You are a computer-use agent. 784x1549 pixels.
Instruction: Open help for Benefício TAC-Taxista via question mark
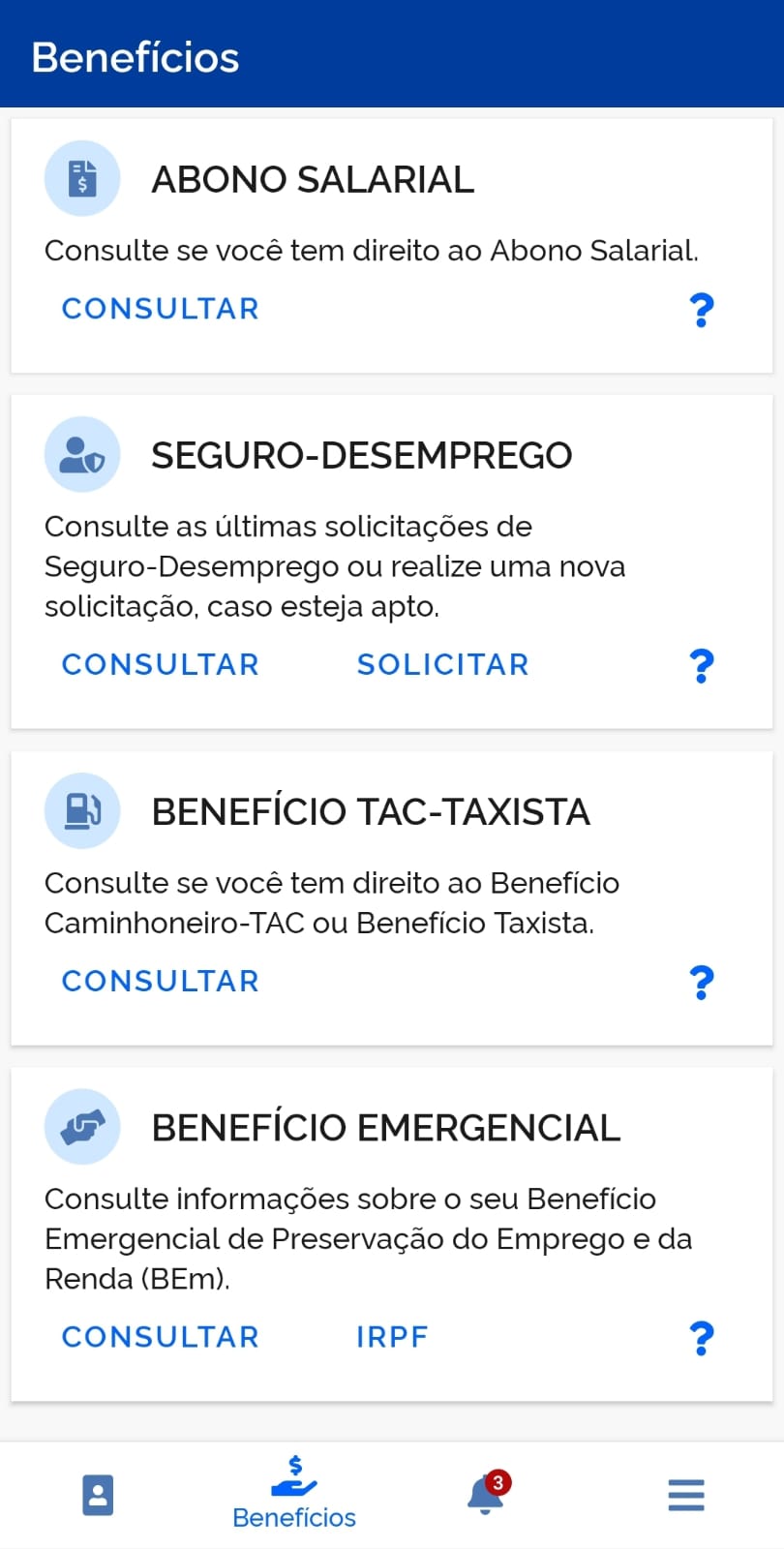tap(702, 982)
